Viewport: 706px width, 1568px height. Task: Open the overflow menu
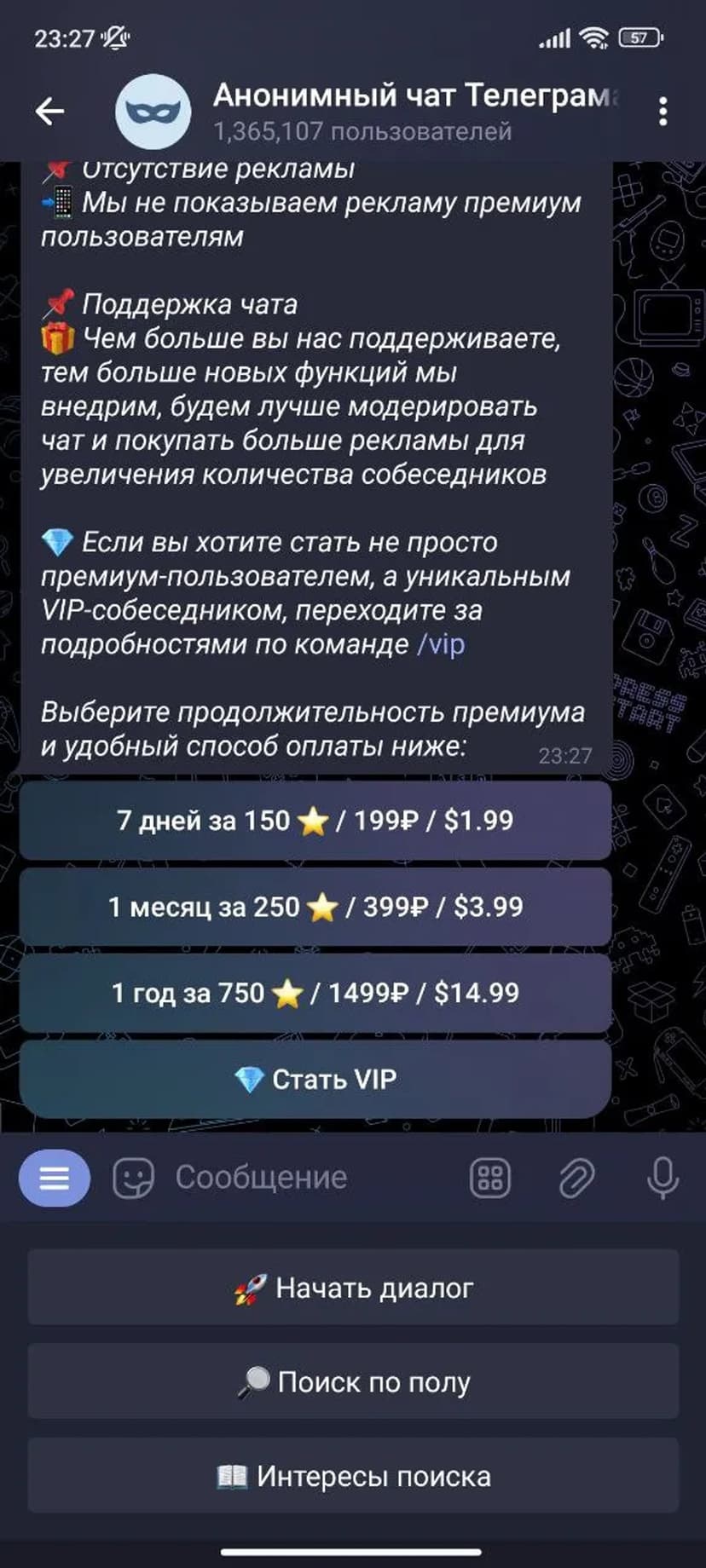(663, 112)
